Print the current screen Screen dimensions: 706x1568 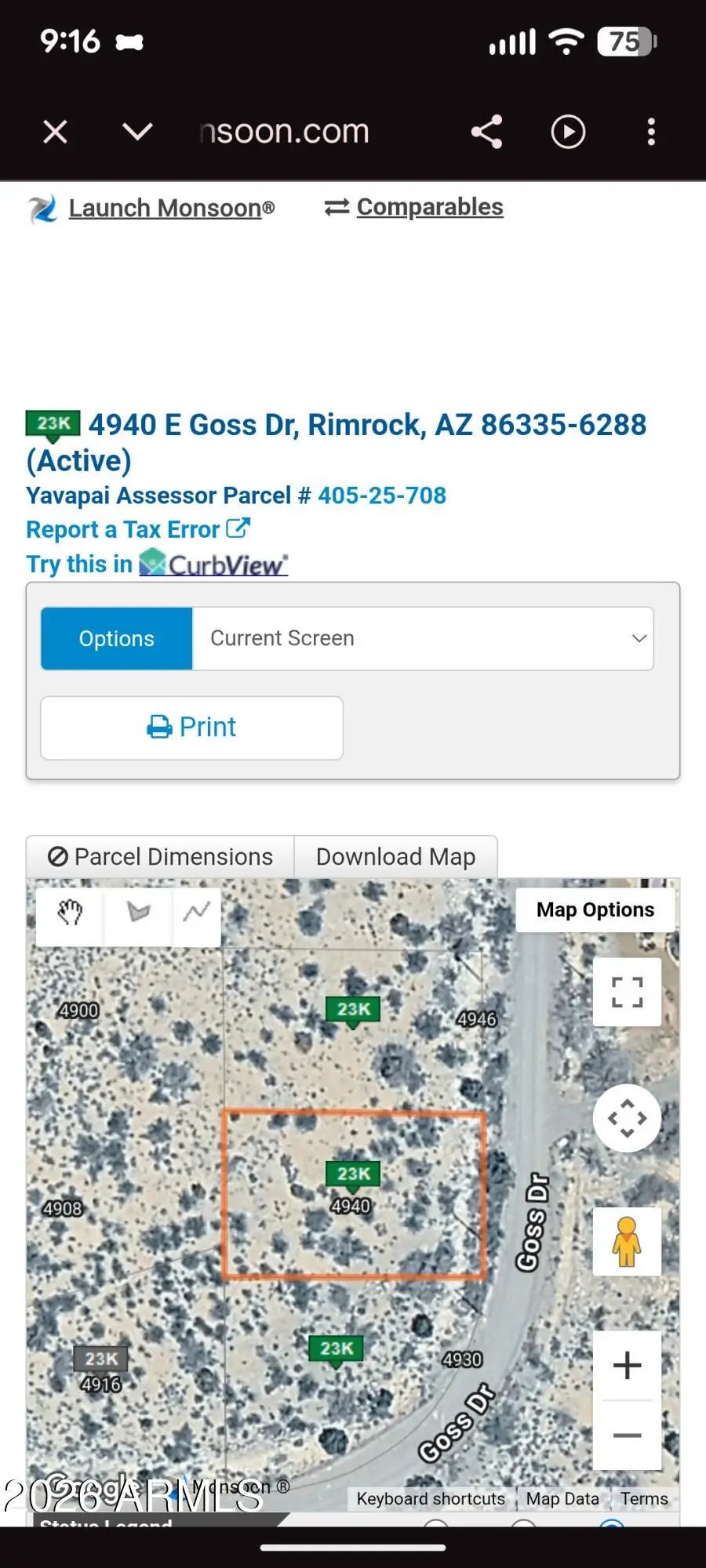pyautogui.click(x=191, y=728)
